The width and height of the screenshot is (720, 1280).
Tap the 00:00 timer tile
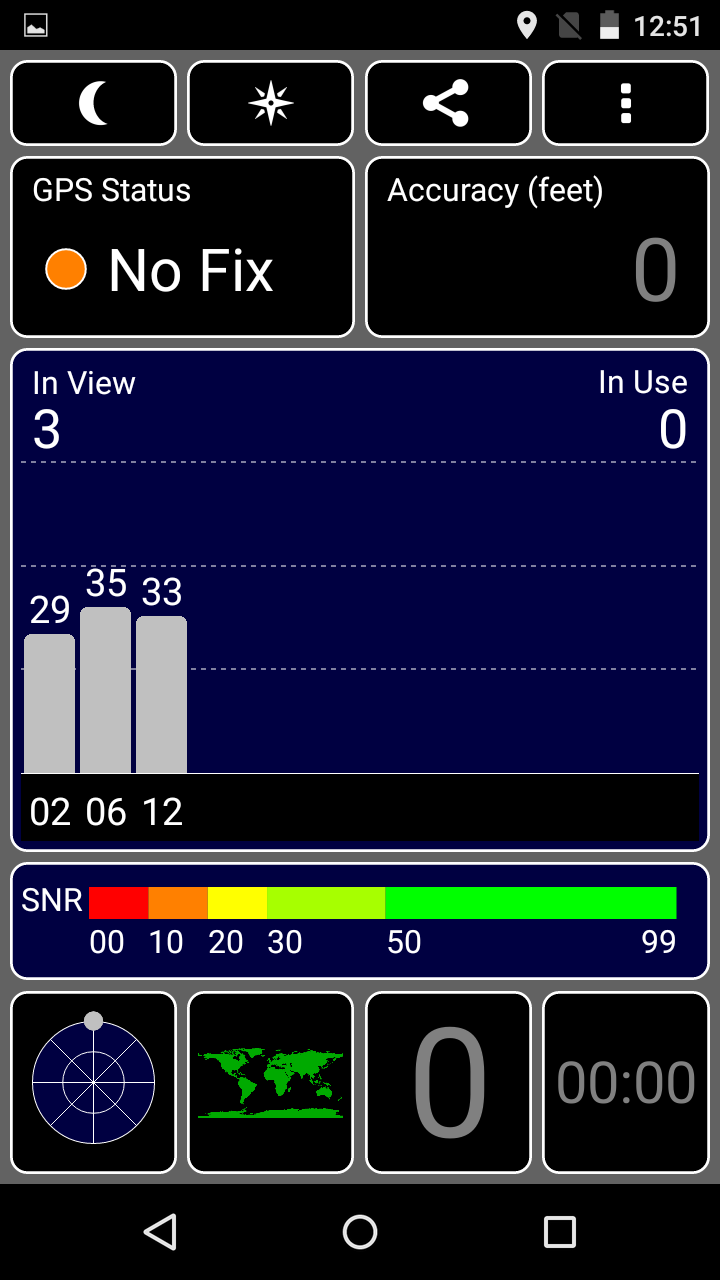click(x=626, y=1082)
